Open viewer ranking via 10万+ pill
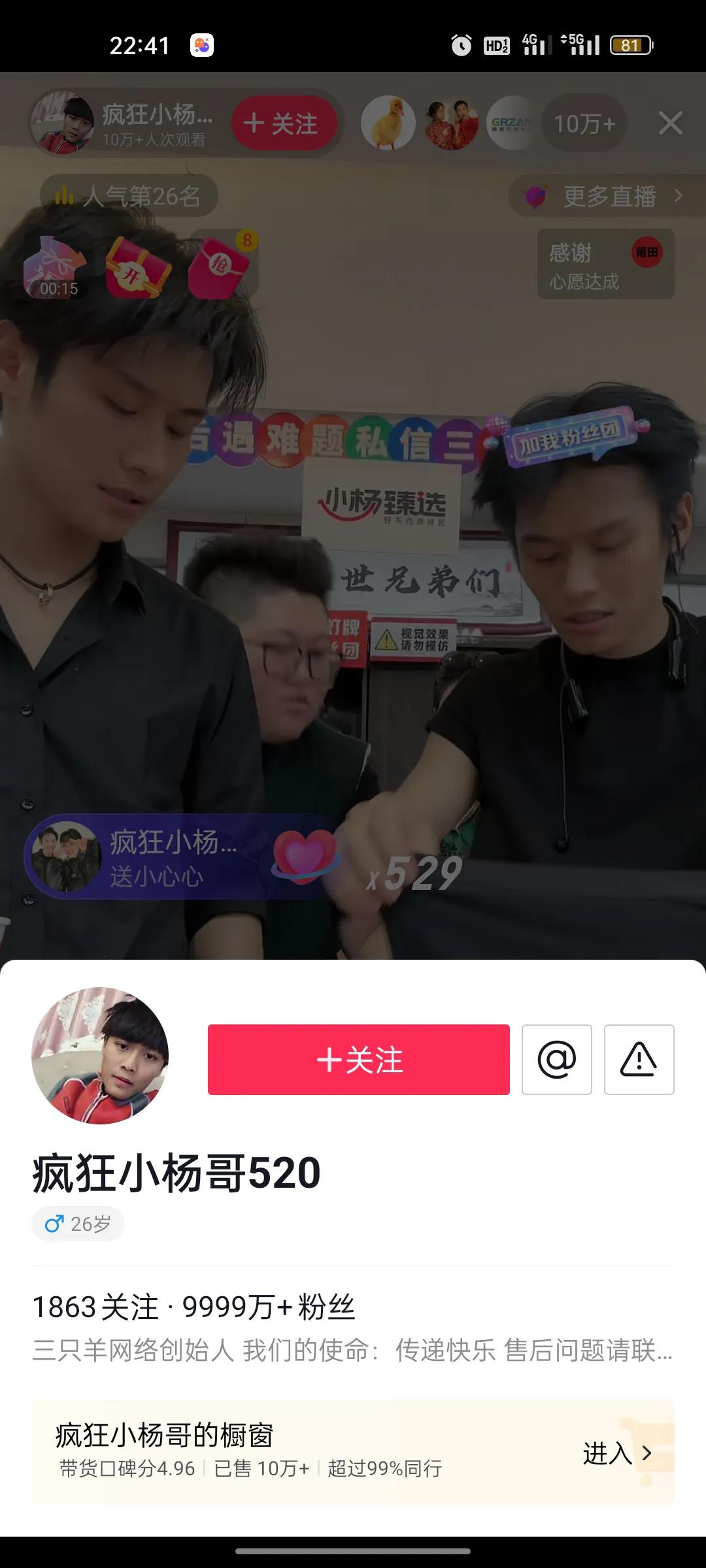 [584, 122]
